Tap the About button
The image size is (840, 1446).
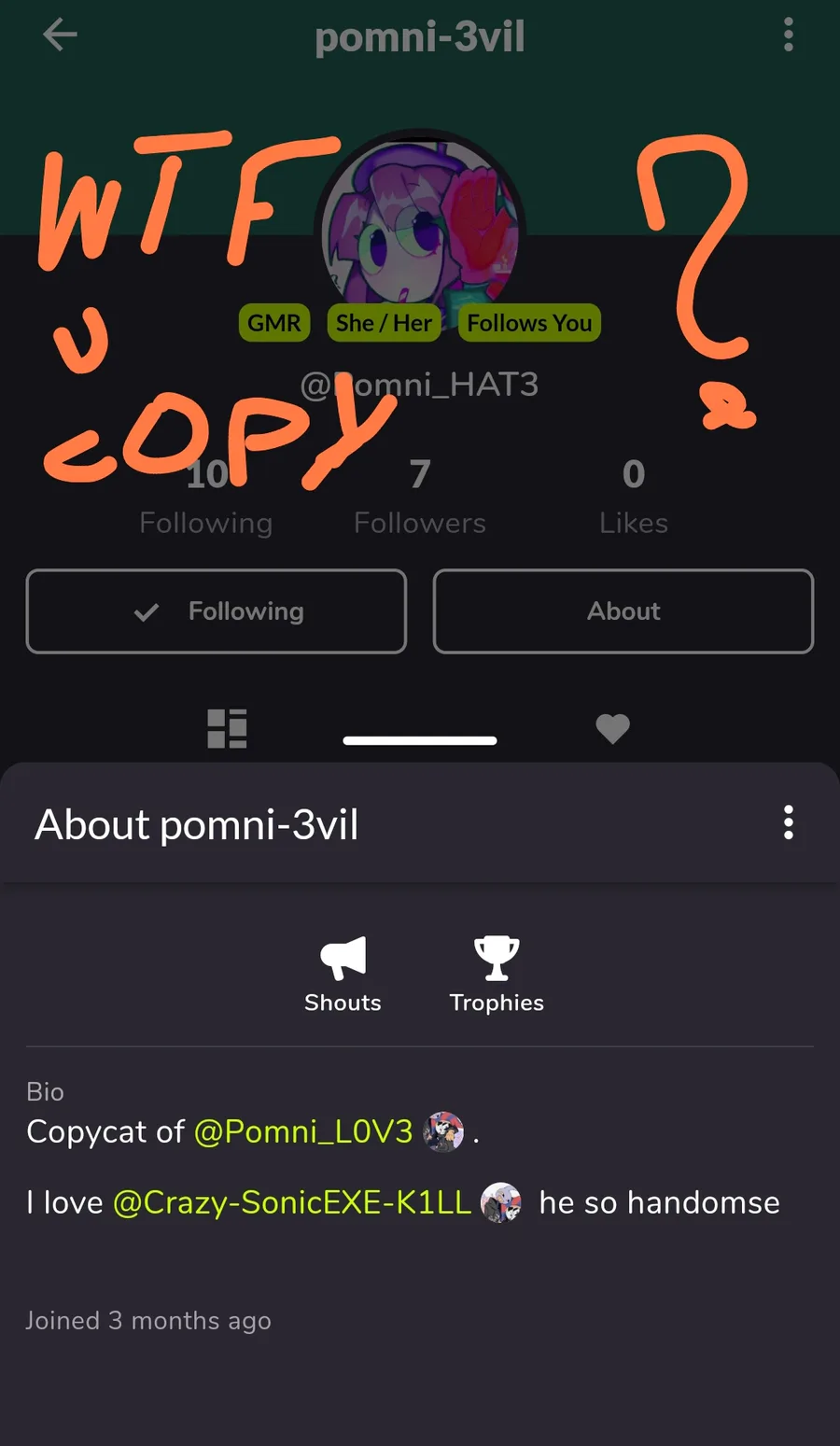[623, 611]
